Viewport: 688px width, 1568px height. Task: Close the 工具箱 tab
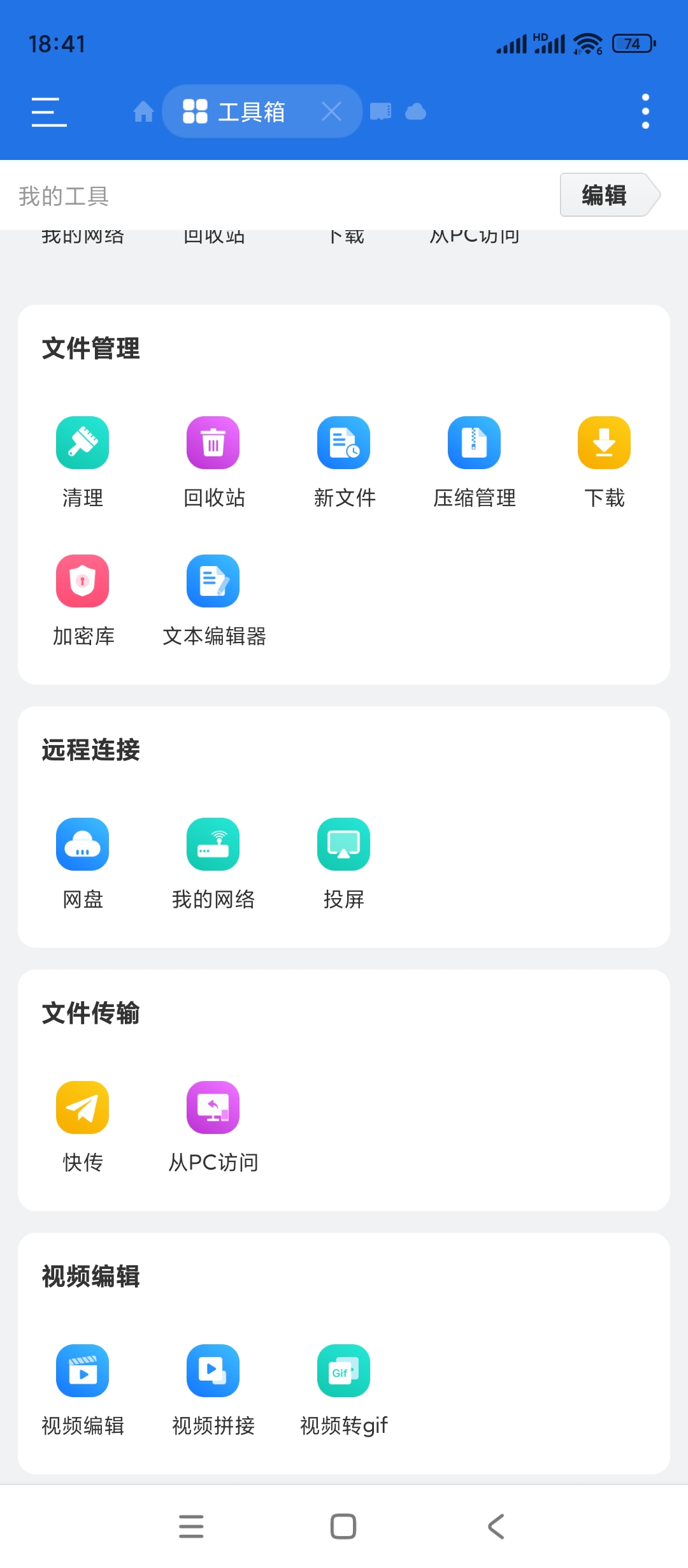click(331, 112)
